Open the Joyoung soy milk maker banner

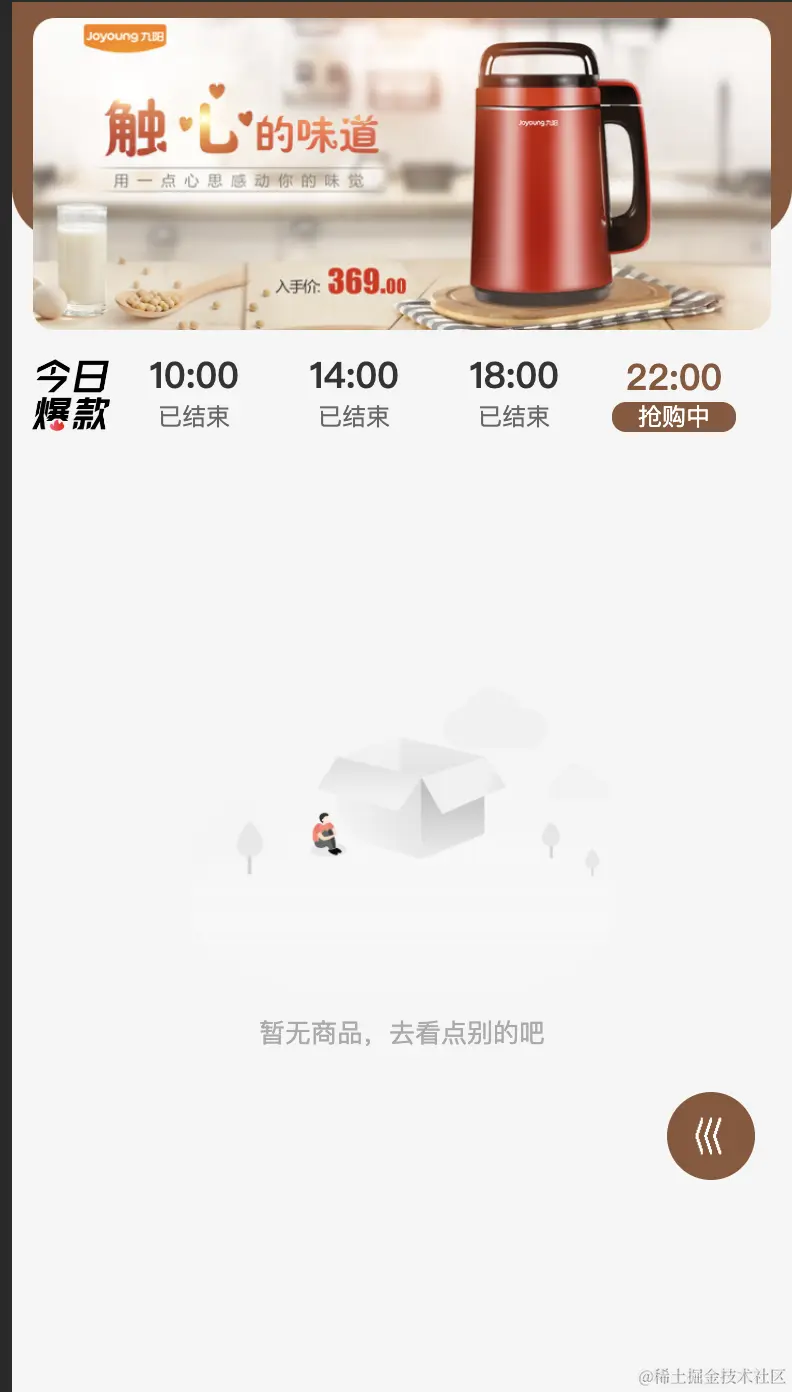[x=401, y=174]
